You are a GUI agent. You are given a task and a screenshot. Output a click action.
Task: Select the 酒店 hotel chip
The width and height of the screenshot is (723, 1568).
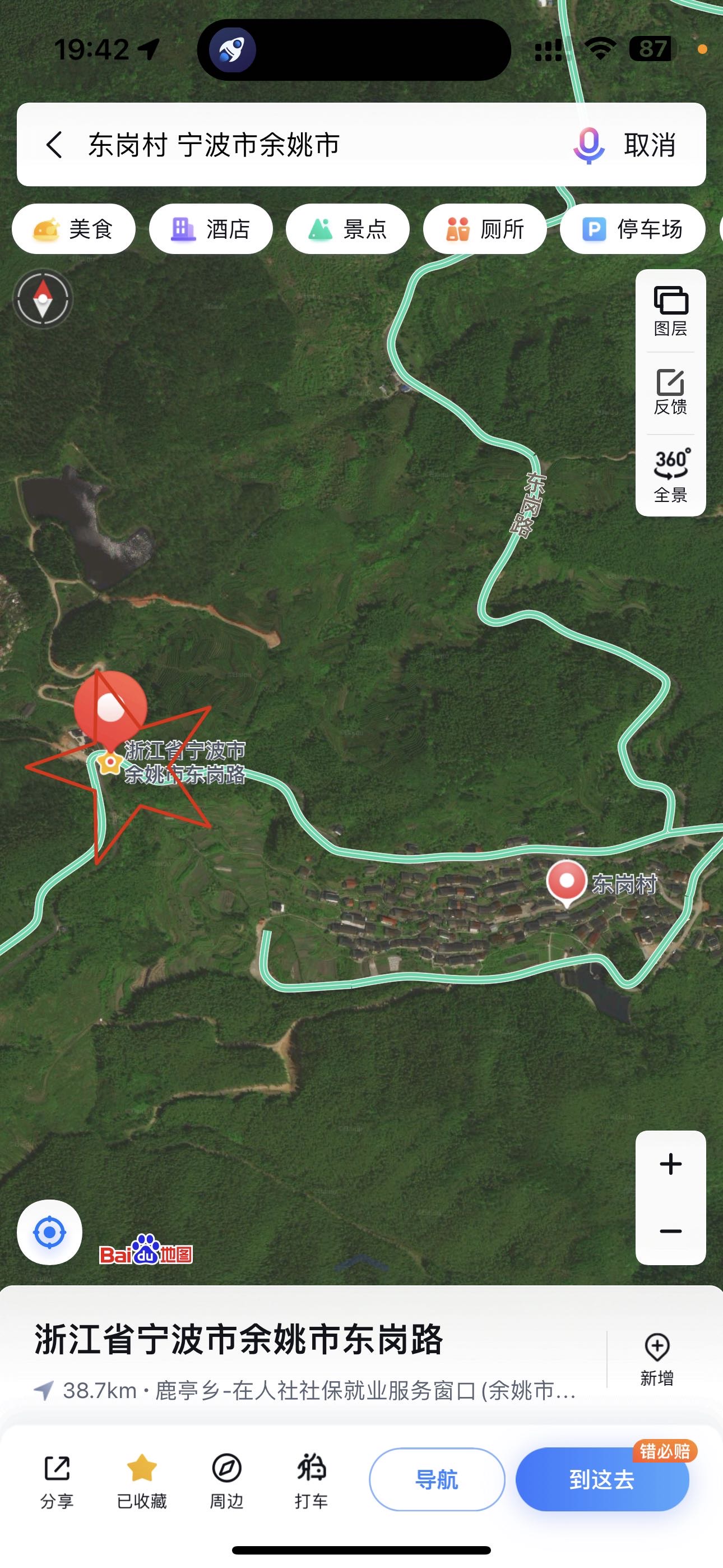211,229
